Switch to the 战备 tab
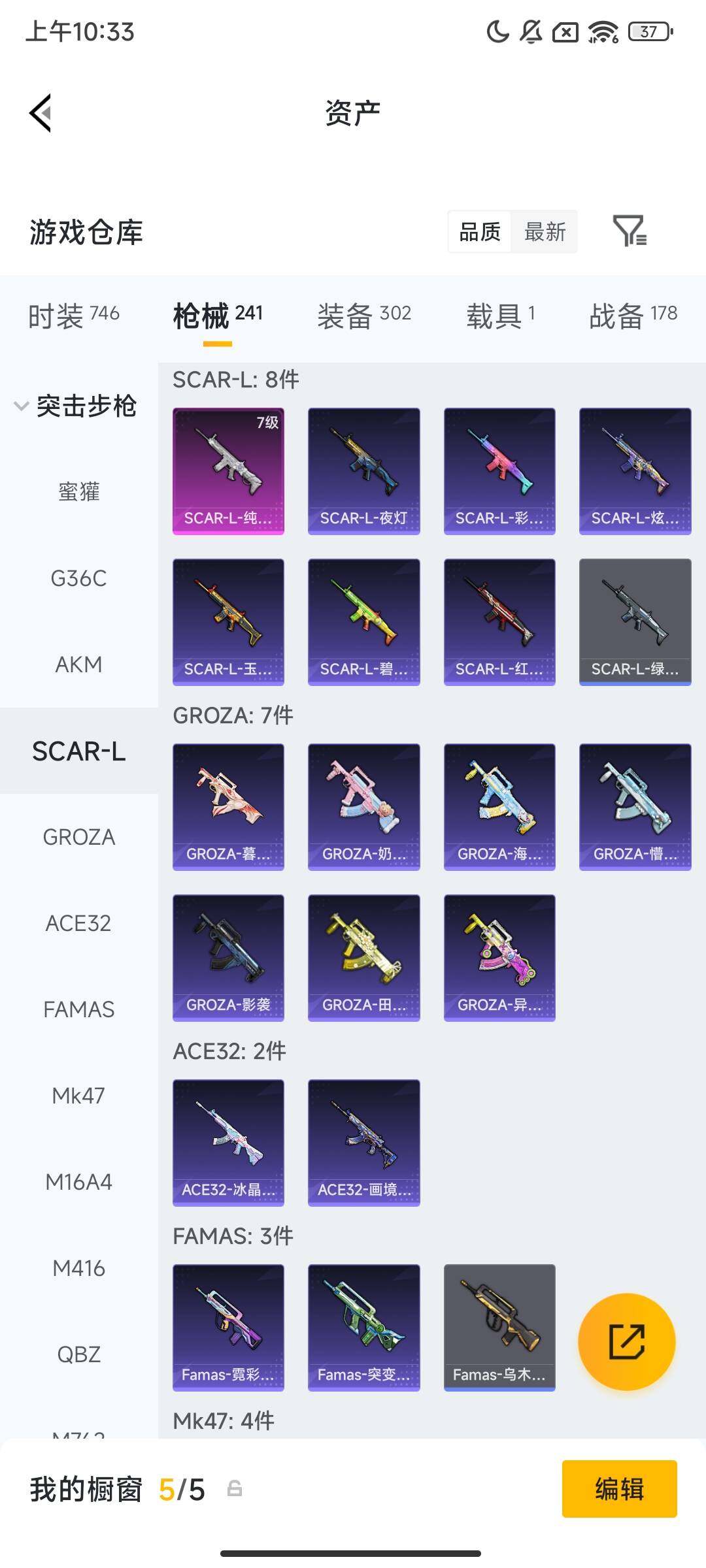The height and width of the screenshot is (1568, 706). (632, 316)
